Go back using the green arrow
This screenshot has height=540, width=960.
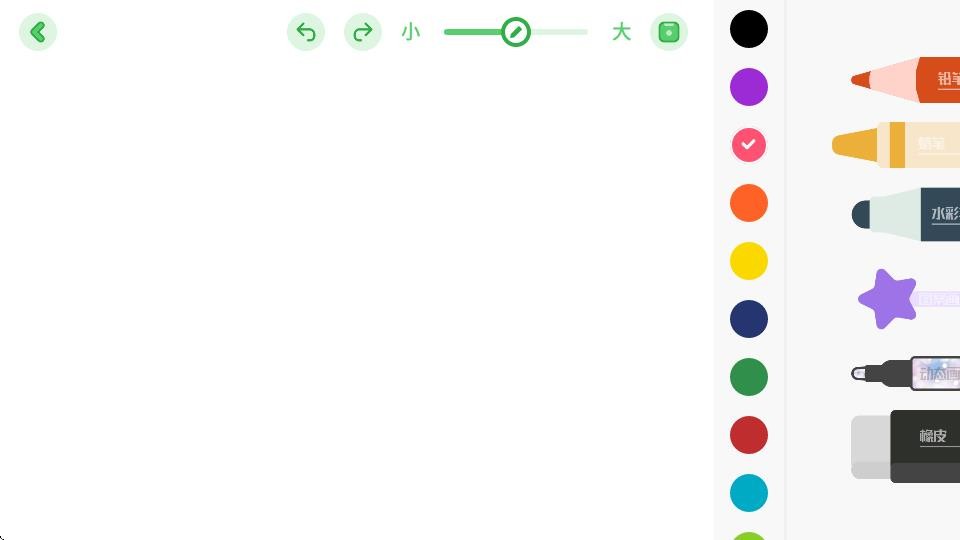click(x=38, y=32)
